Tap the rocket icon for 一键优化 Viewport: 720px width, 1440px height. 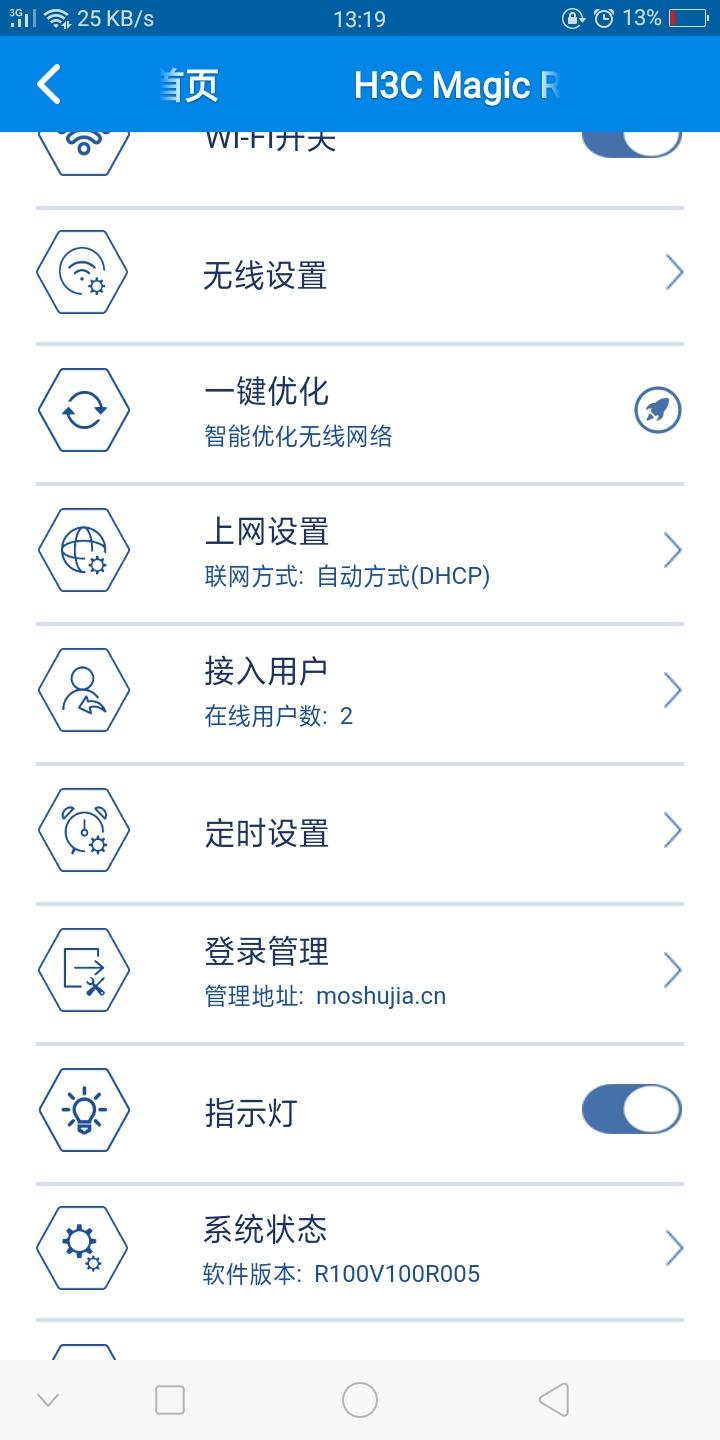coord(657,410)
